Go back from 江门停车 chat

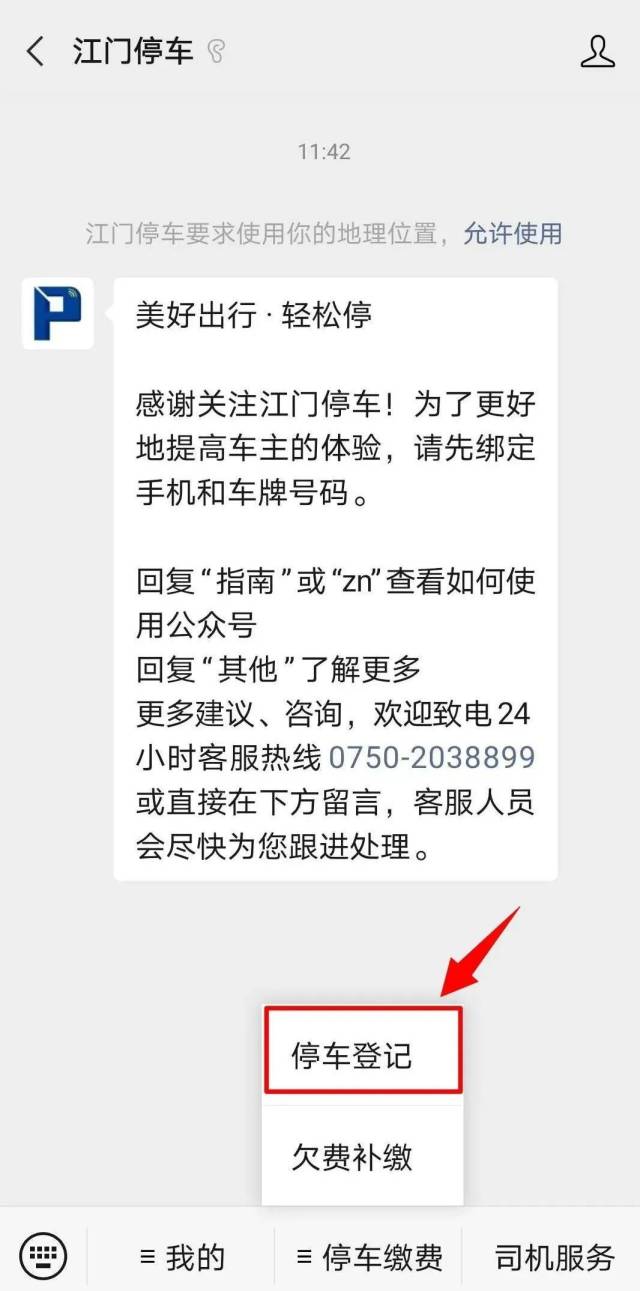[36, 52]
